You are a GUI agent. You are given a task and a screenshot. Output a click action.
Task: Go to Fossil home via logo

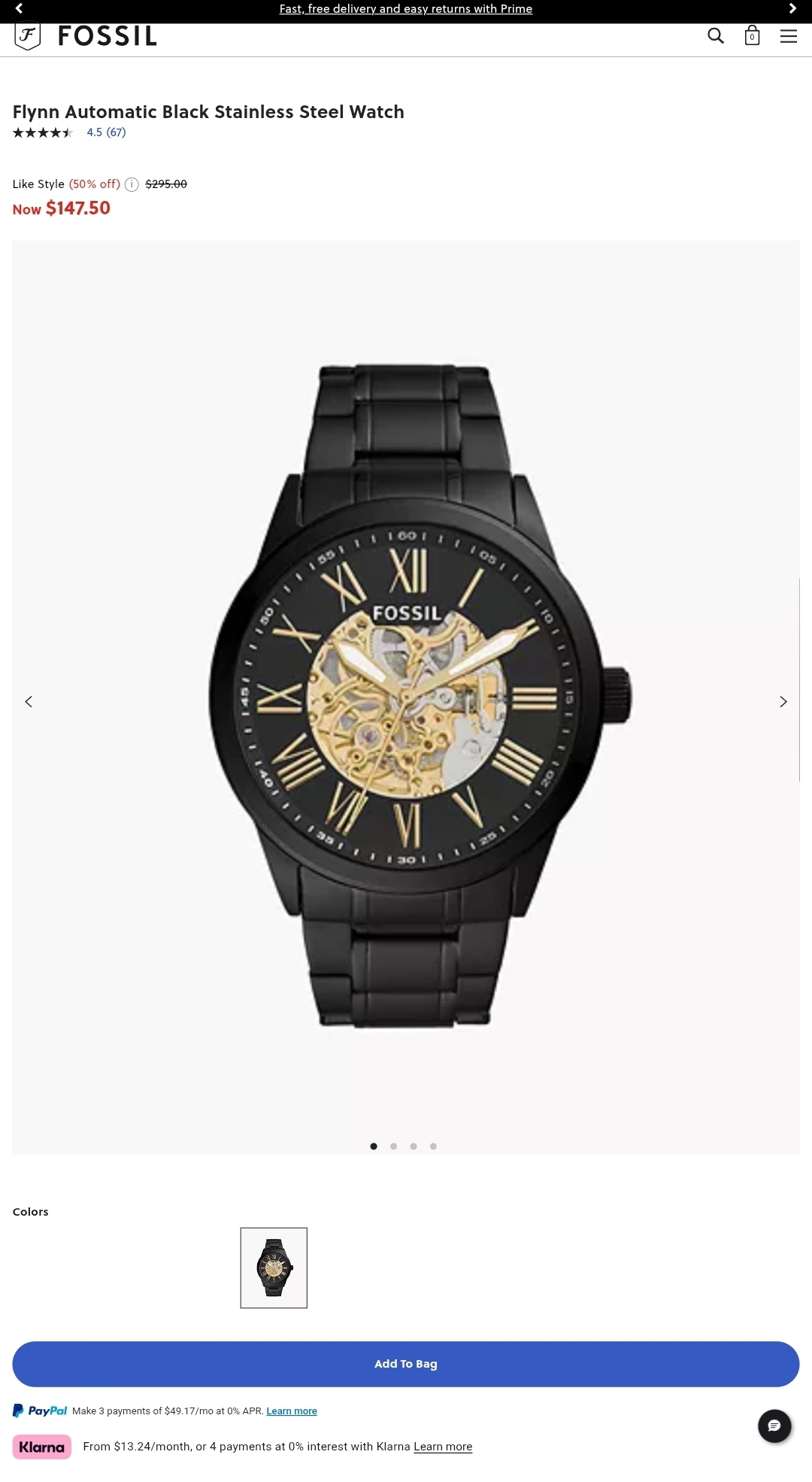pyautogui.click(x=86, y=36)
